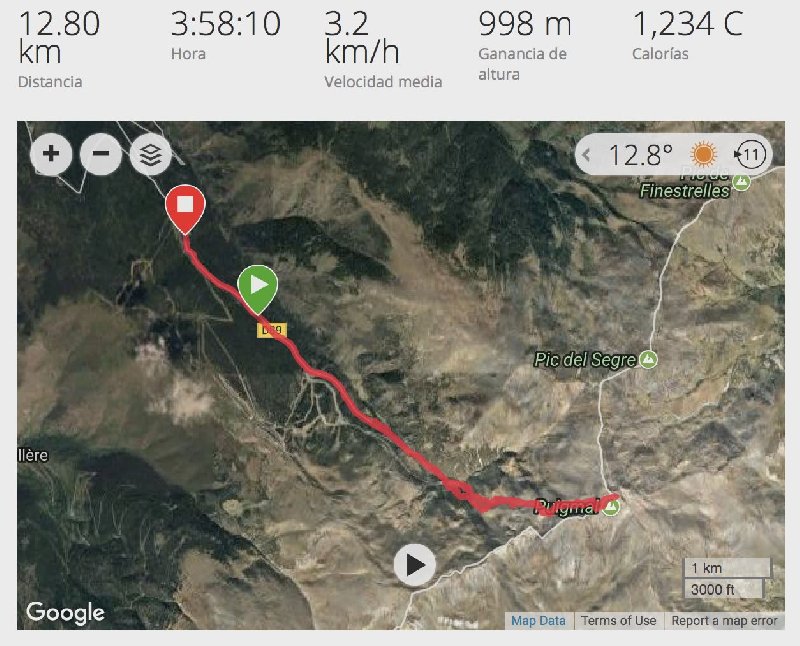Zoom in on the map

tap(51, 155)
